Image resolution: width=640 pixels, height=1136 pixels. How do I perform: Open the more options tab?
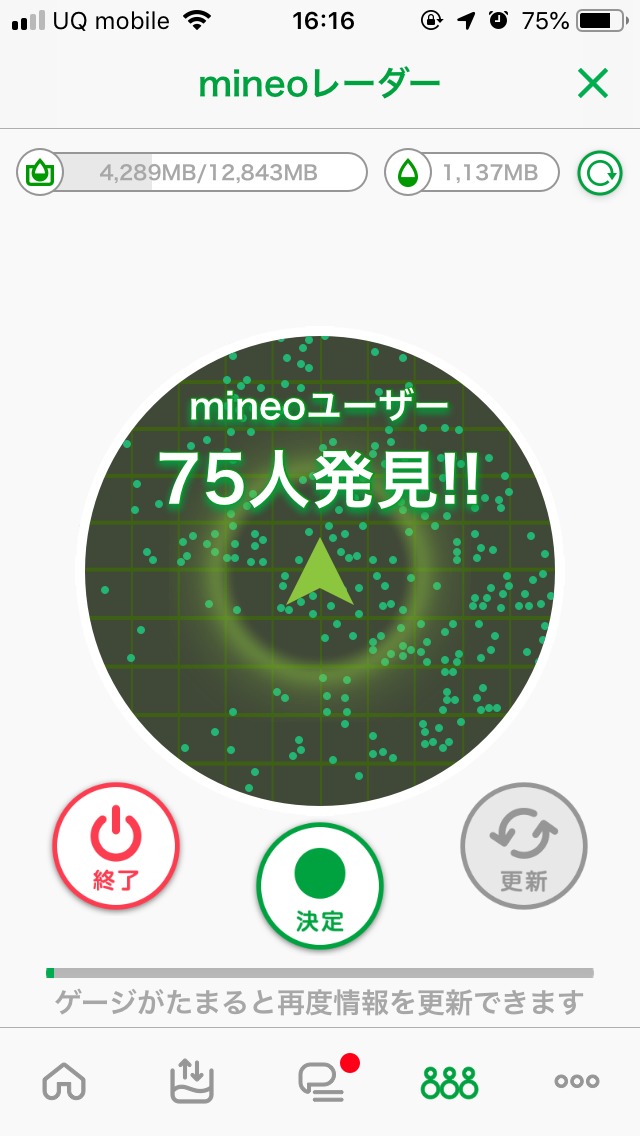point(577,1081)
